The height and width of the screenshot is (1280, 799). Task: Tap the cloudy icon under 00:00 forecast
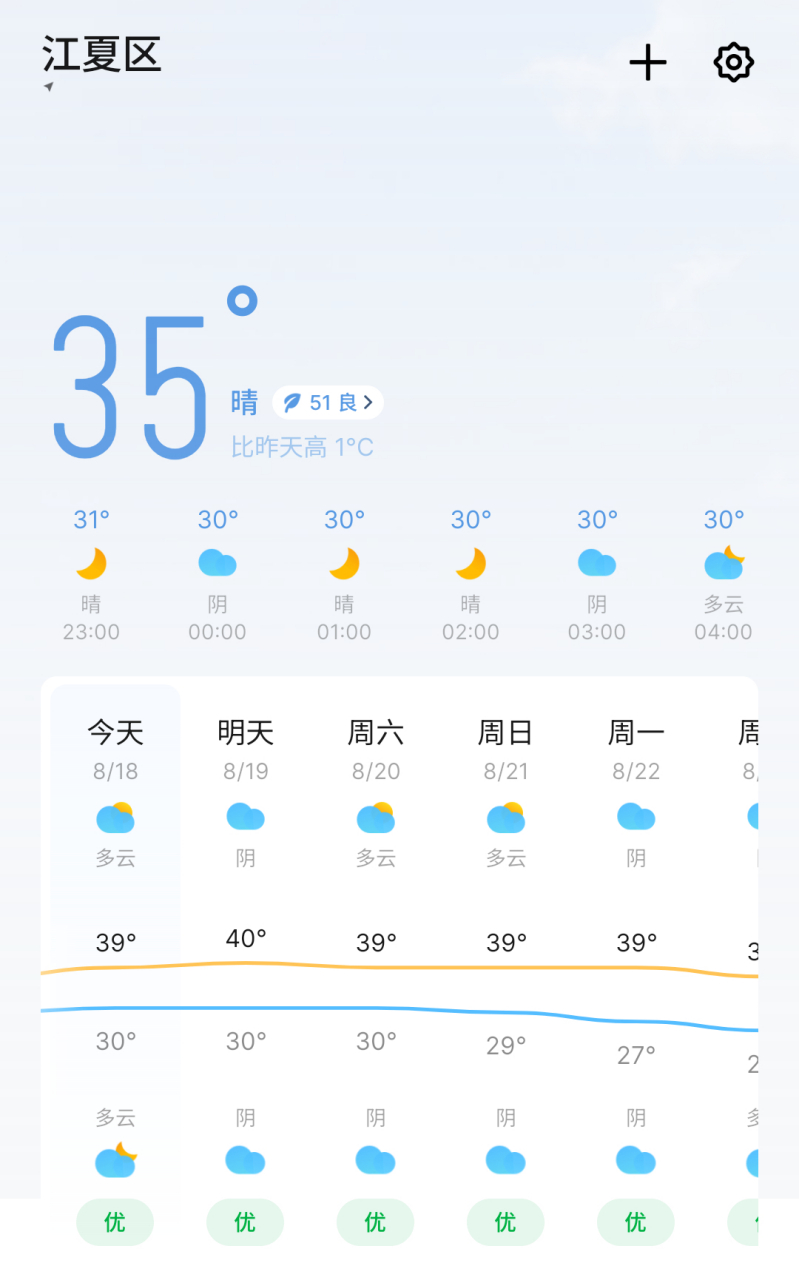pos(217,563)
